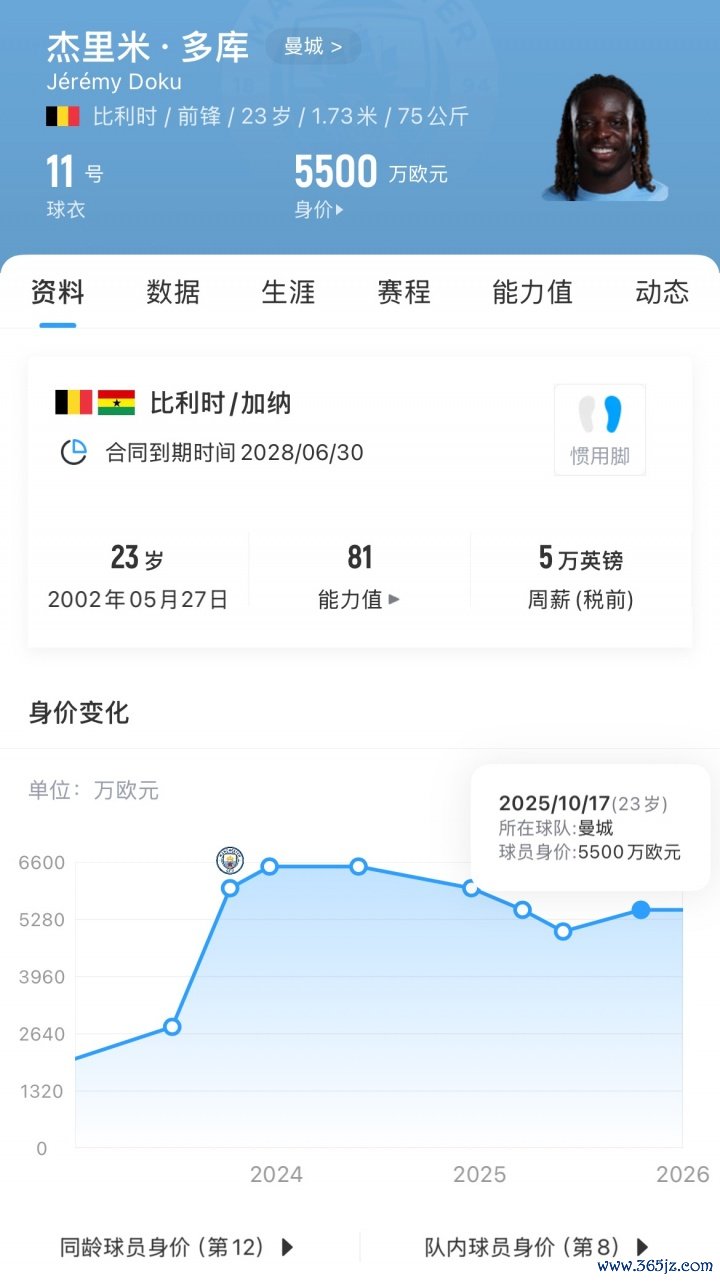Switch to the 生涯 tab
Image resolution: width=720 pixels, height=1281 pixels.
point(288,292)
